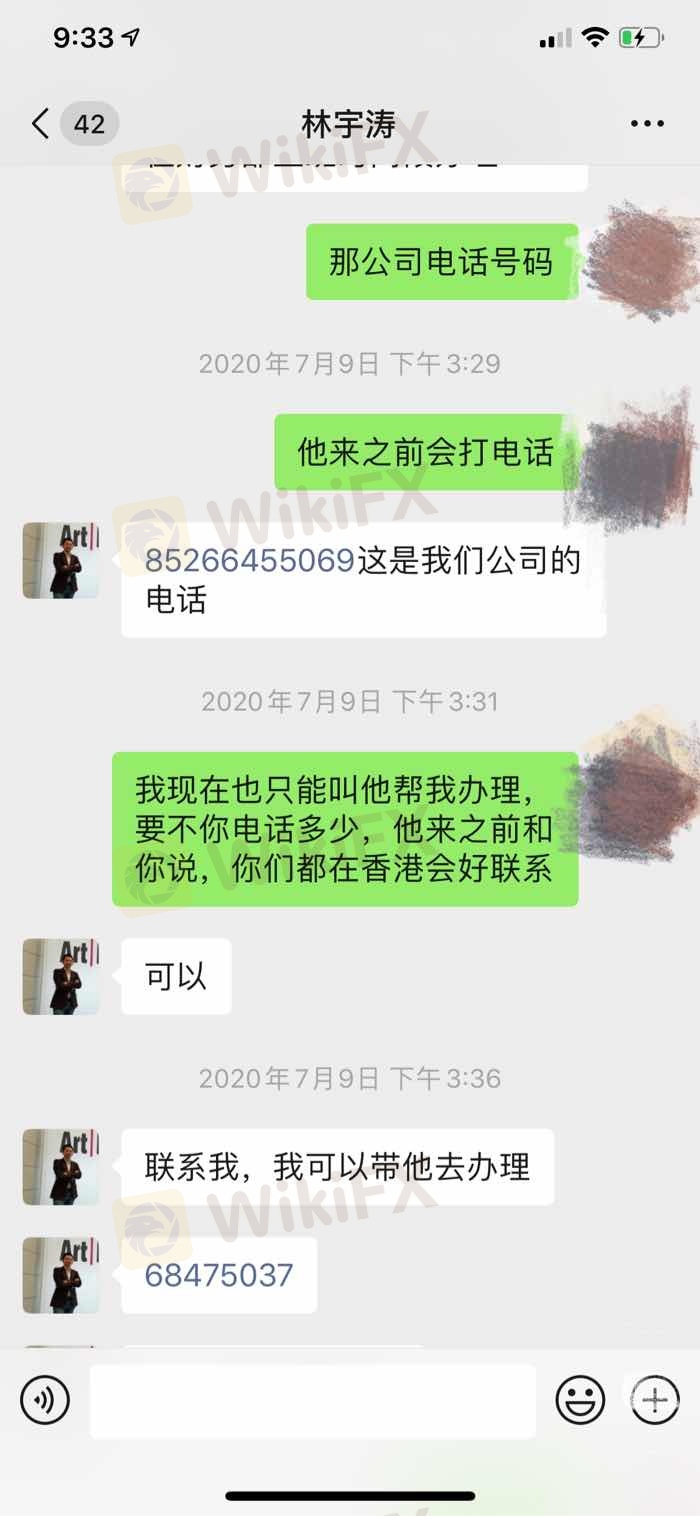The height and width of the screenshot is (1516, 700).
Task: Tap the phone number 85266455069
Action: (x=249, y=560)
